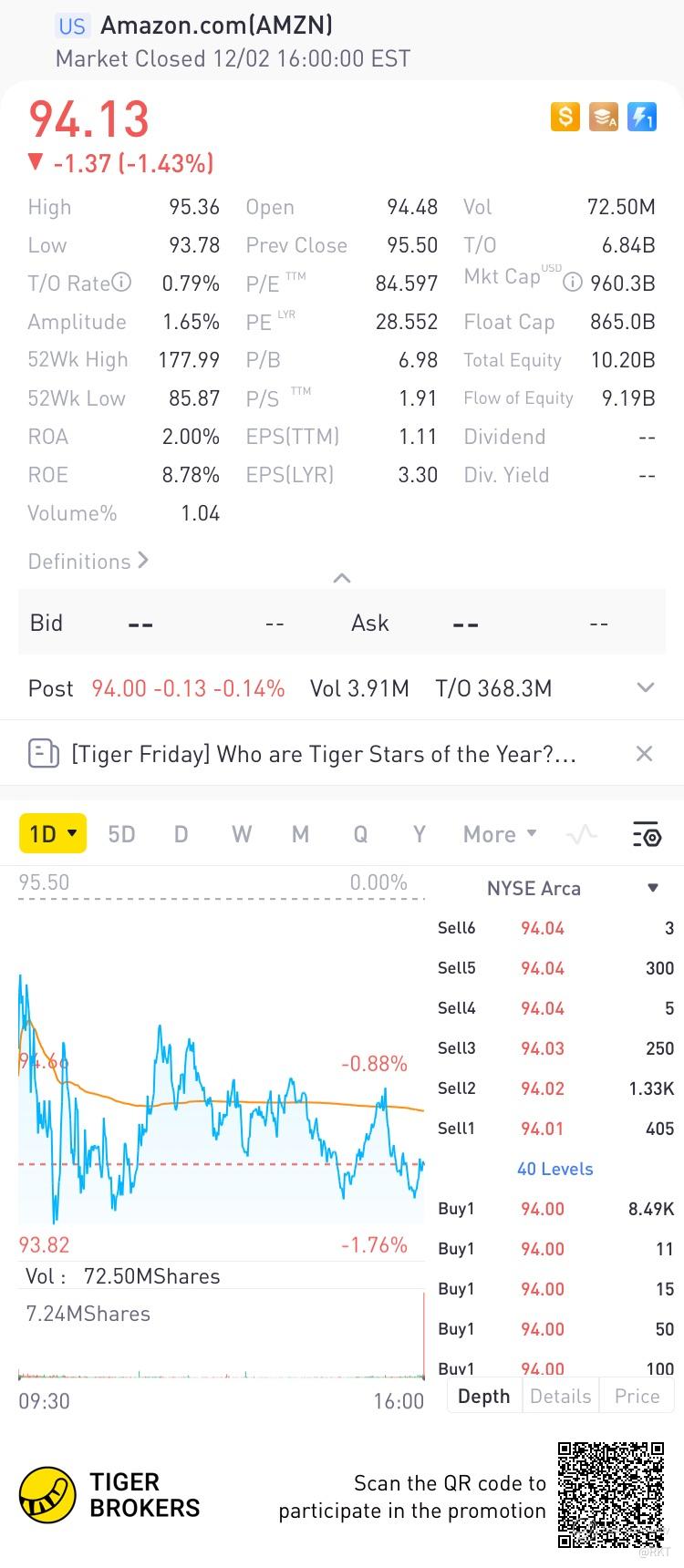The width and height of the screenshot is (684, 1568).
Task: Tap the info icon beside T/O Rate
Action: tap(121, 283)
